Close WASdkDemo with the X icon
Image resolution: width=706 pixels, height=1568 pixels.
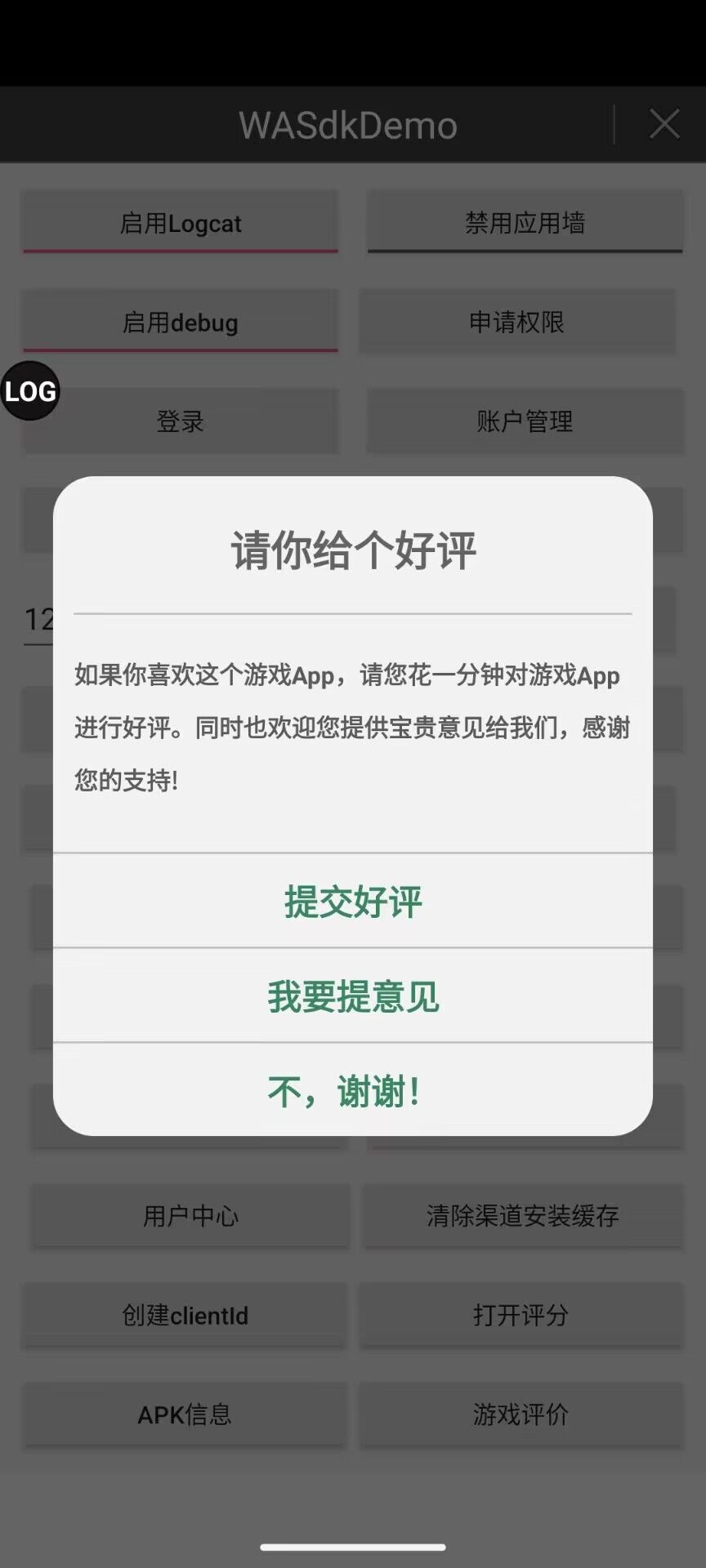(x=664, y=125)
